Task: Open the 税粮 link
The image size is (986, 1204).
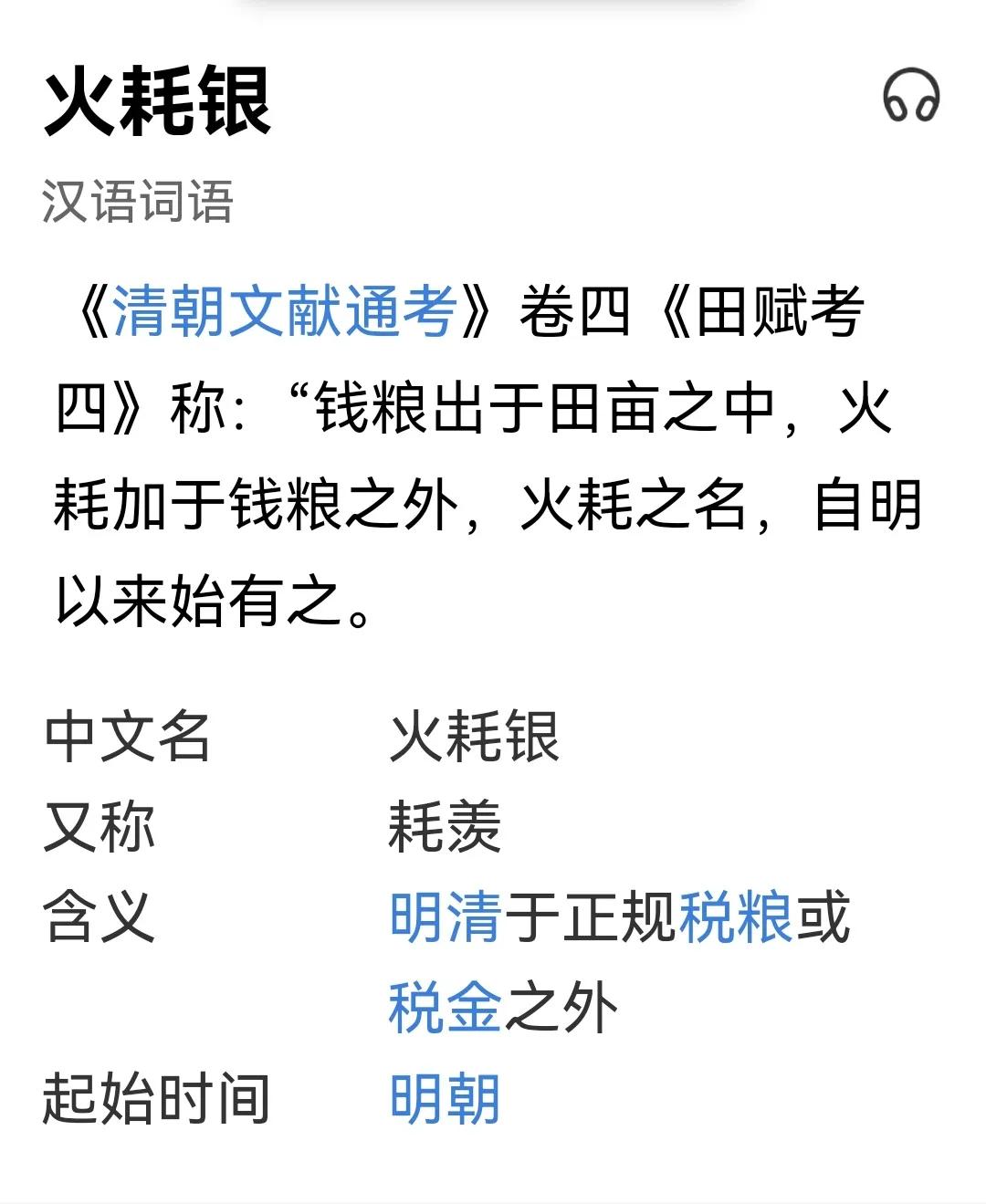Action: (x=735, y=916)
